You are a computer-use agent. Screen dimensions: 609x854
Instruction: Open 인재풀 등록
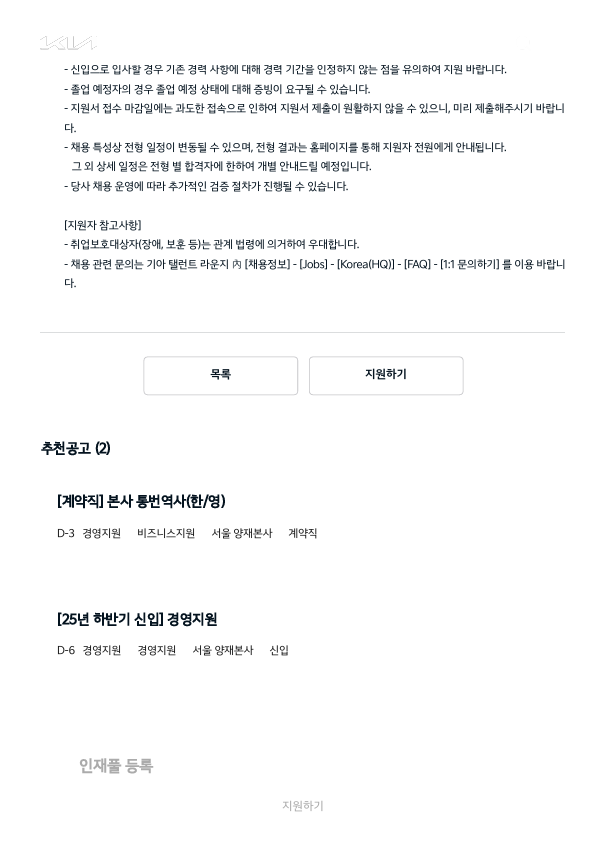click(x=116, y=766)
